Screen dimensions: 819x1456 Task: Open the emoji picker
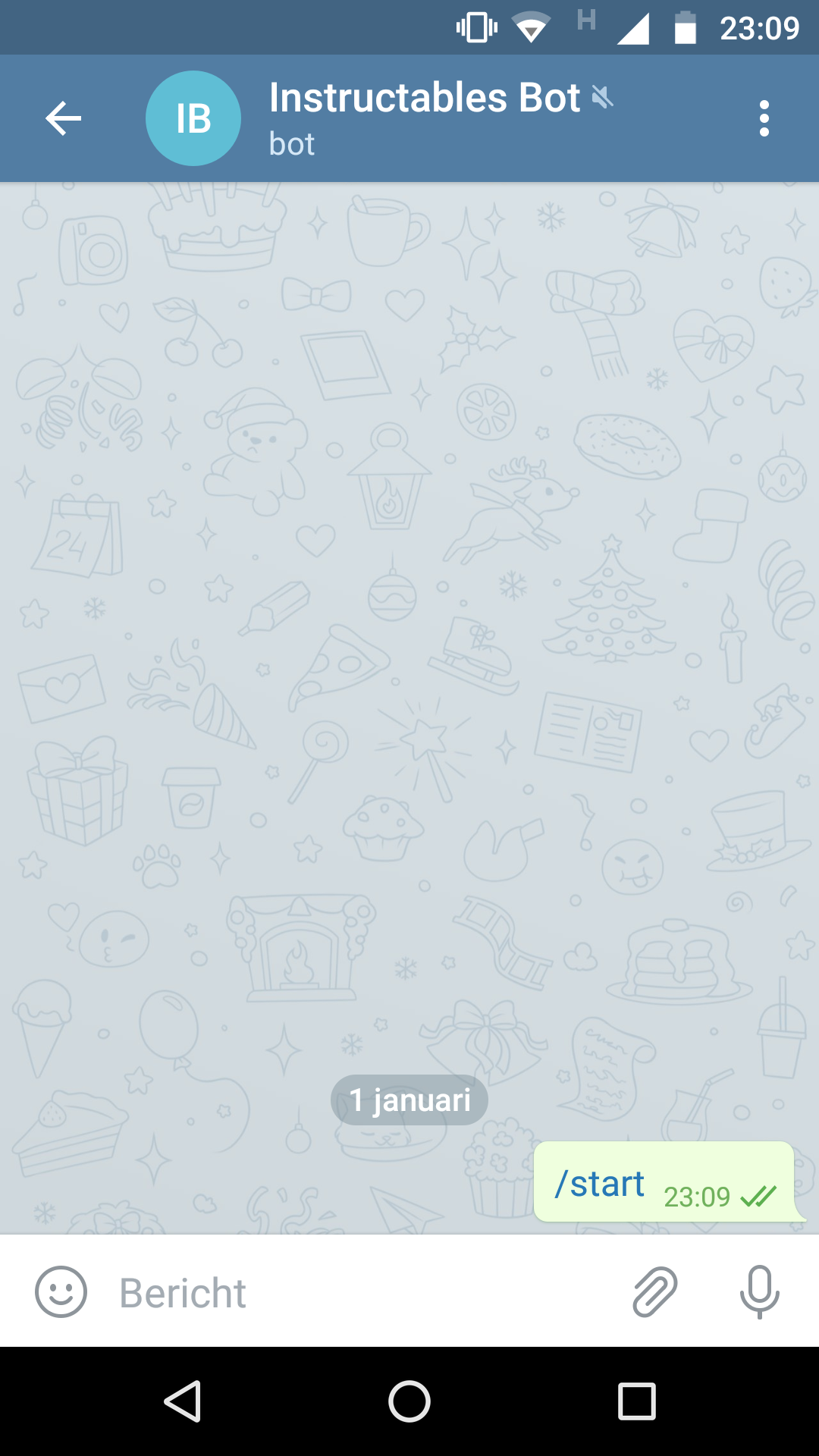click(x=61, y=1291)
